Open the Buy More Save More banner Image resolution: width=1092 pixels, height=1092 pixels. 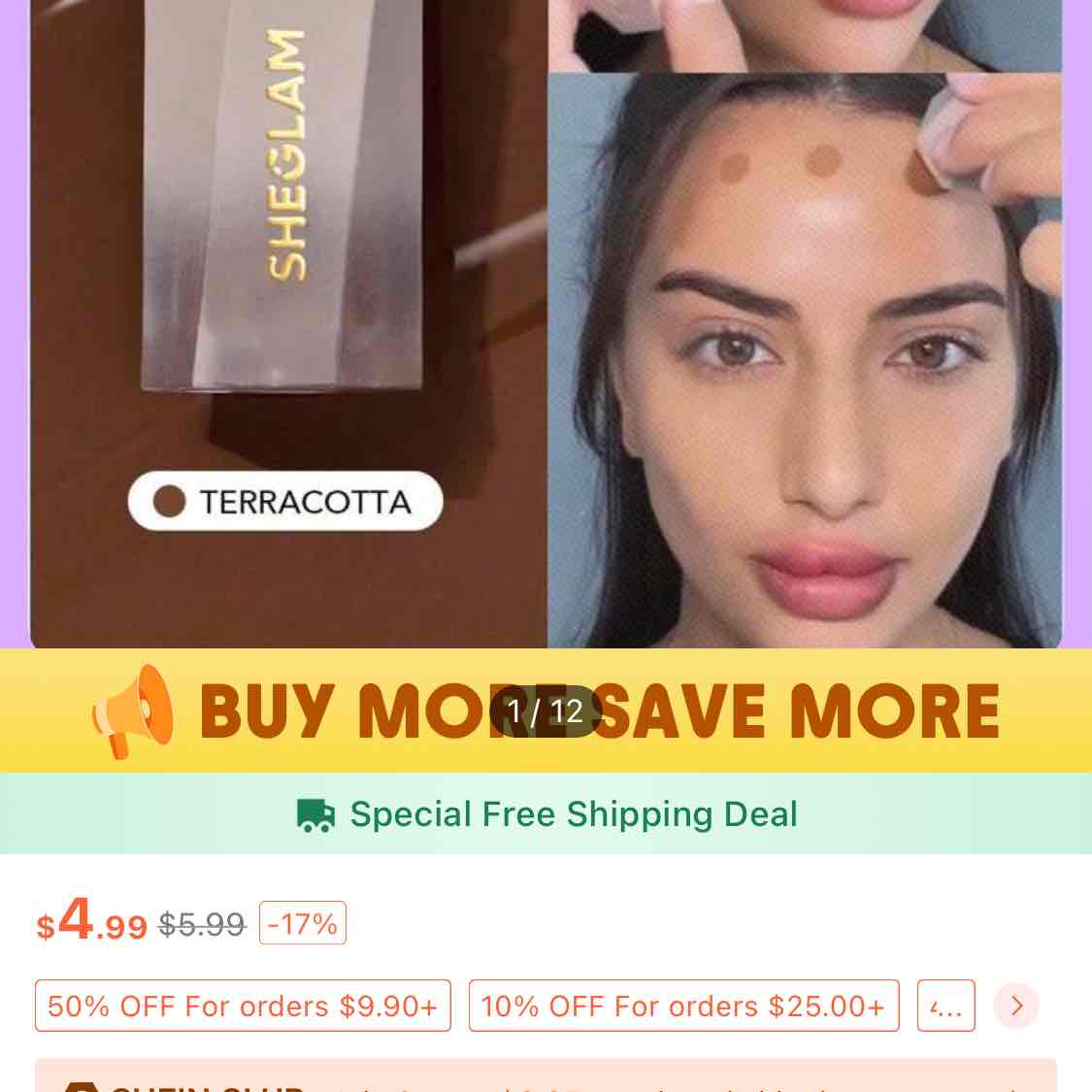[x=546, y=711]
